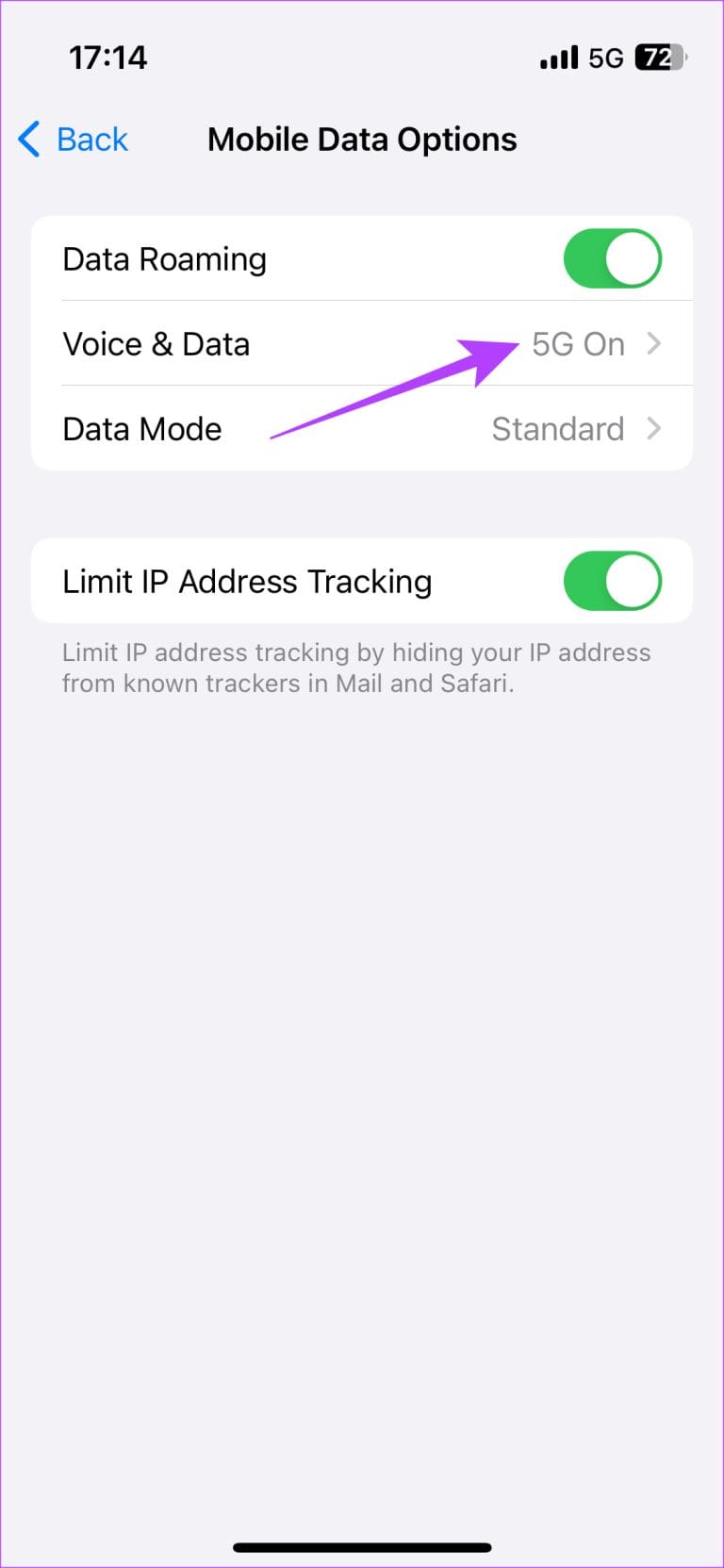The height and width of the screenshot is (1568, 724).
Task: Tap the green Data Roaming switch knob
Action: (x=633, y=257)
